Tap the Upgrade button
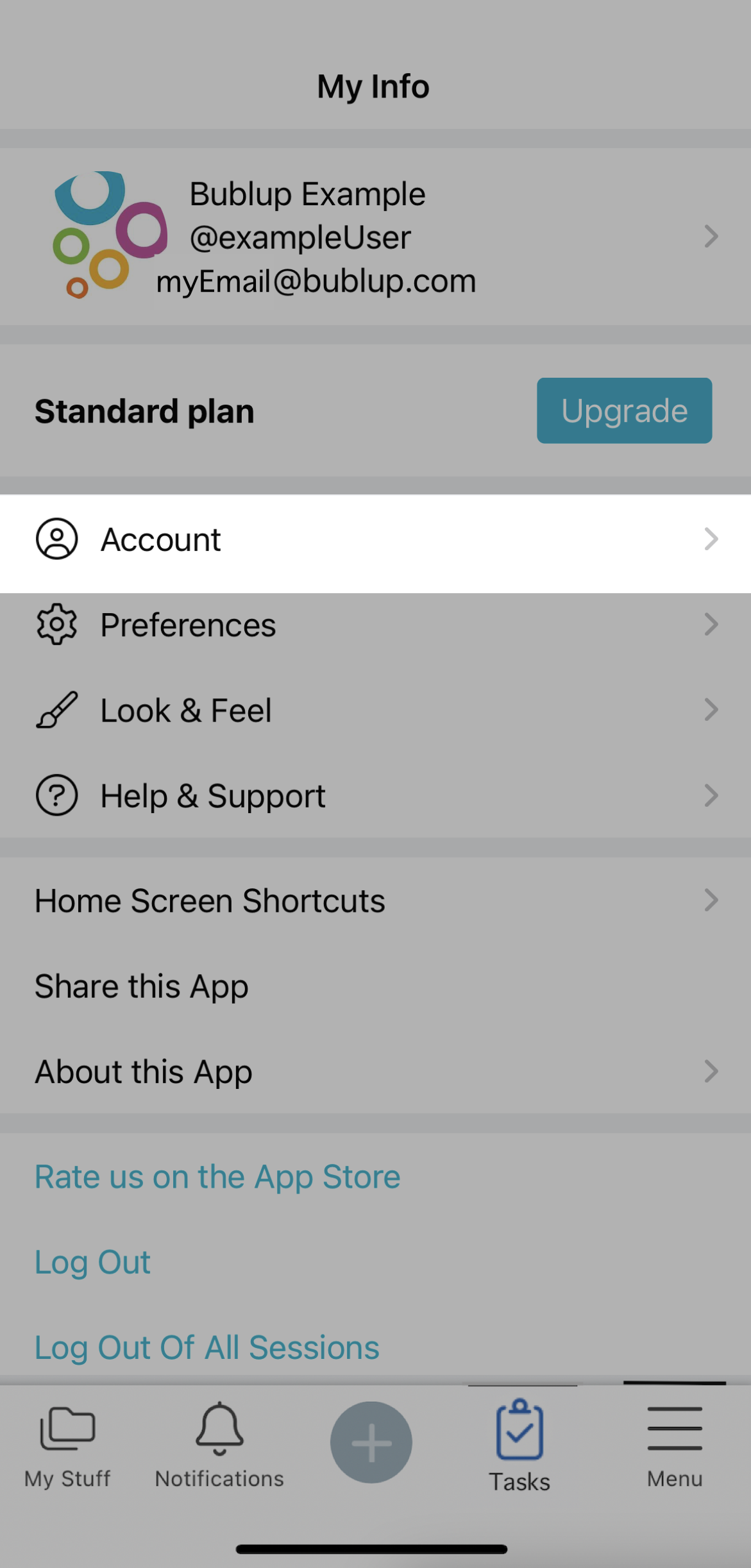Image resolution: width=751 pixels, height=1568 pixels. pyautogui.click(x=624, y=410)
